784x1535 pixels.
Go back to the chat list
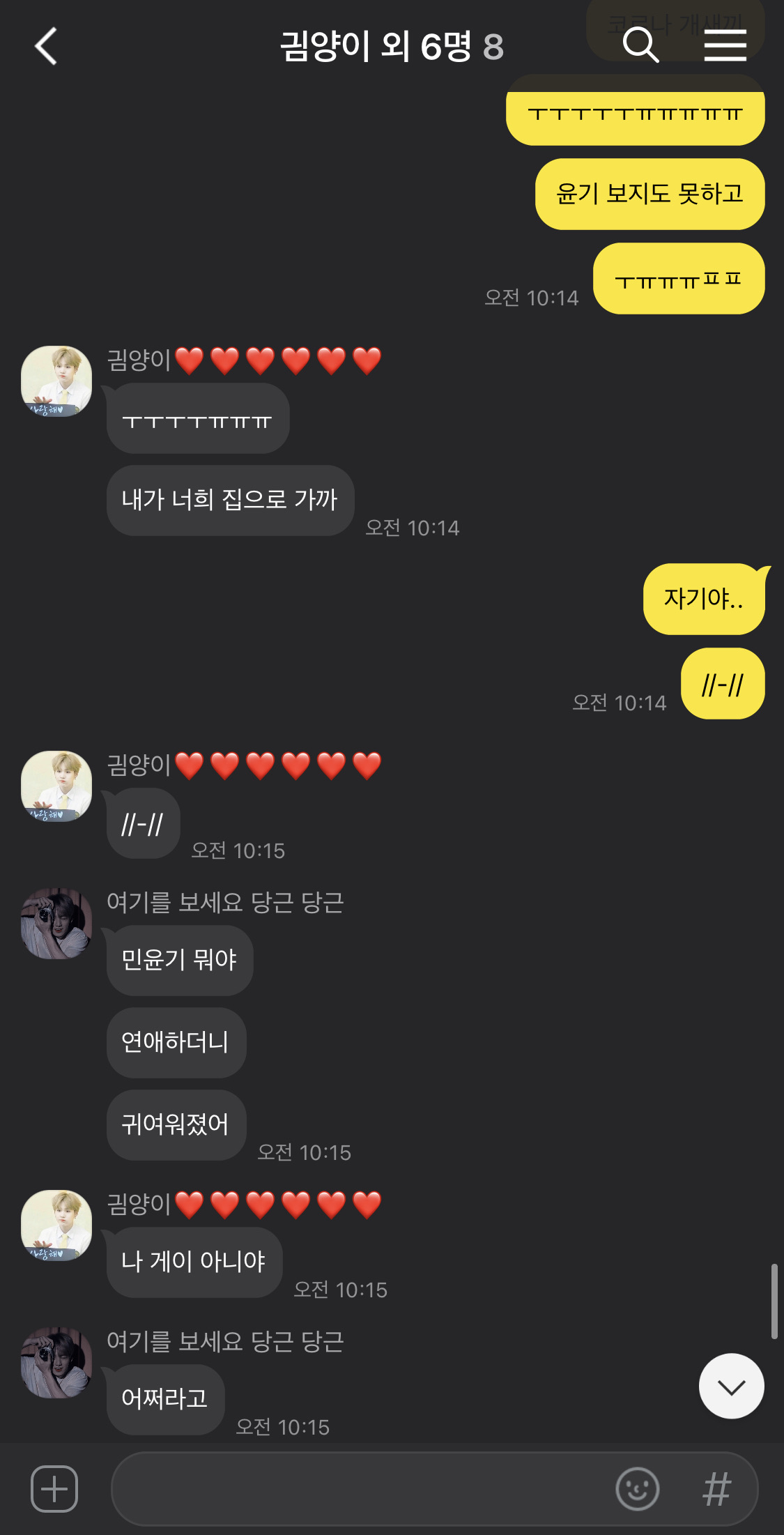(46, 47)
